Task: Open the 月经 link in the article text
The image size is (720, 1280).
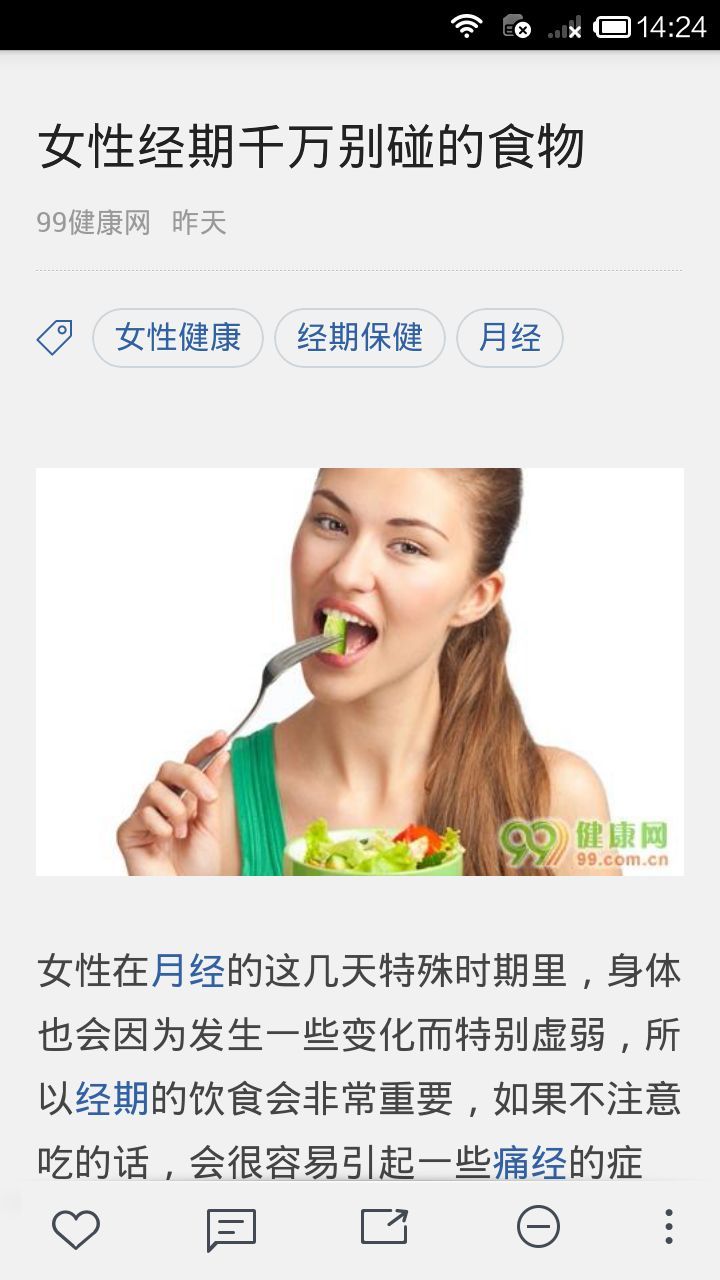Action: click(x=188, y=971)
